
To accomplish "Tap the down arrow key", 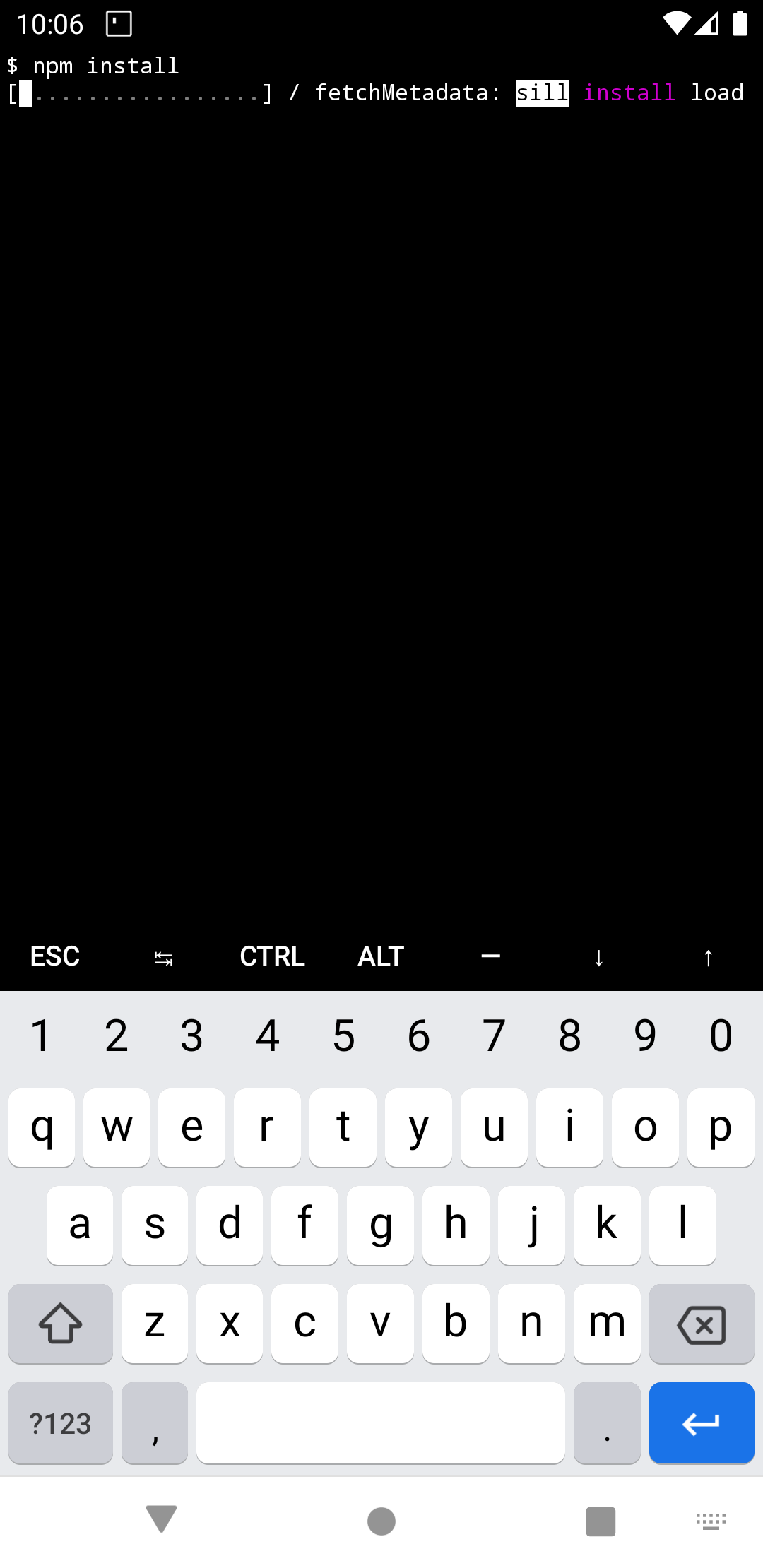I will click(x=599, y=958).
